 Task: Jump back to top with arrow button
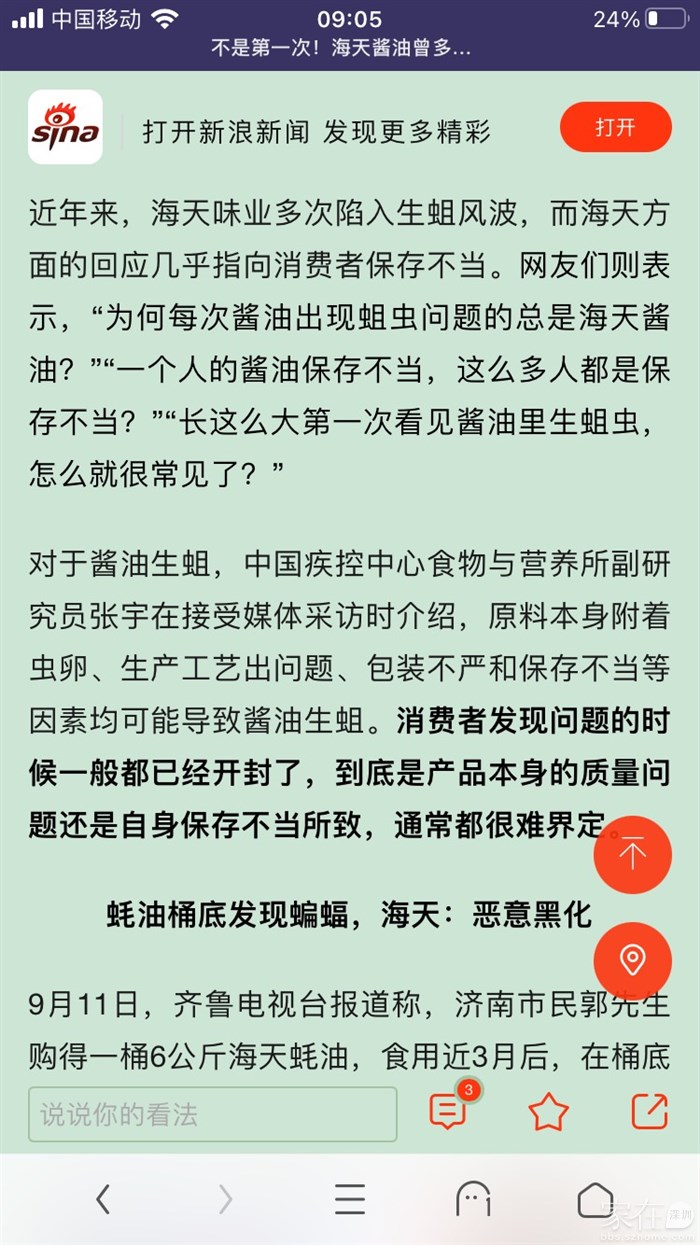[x=632, y=855]
